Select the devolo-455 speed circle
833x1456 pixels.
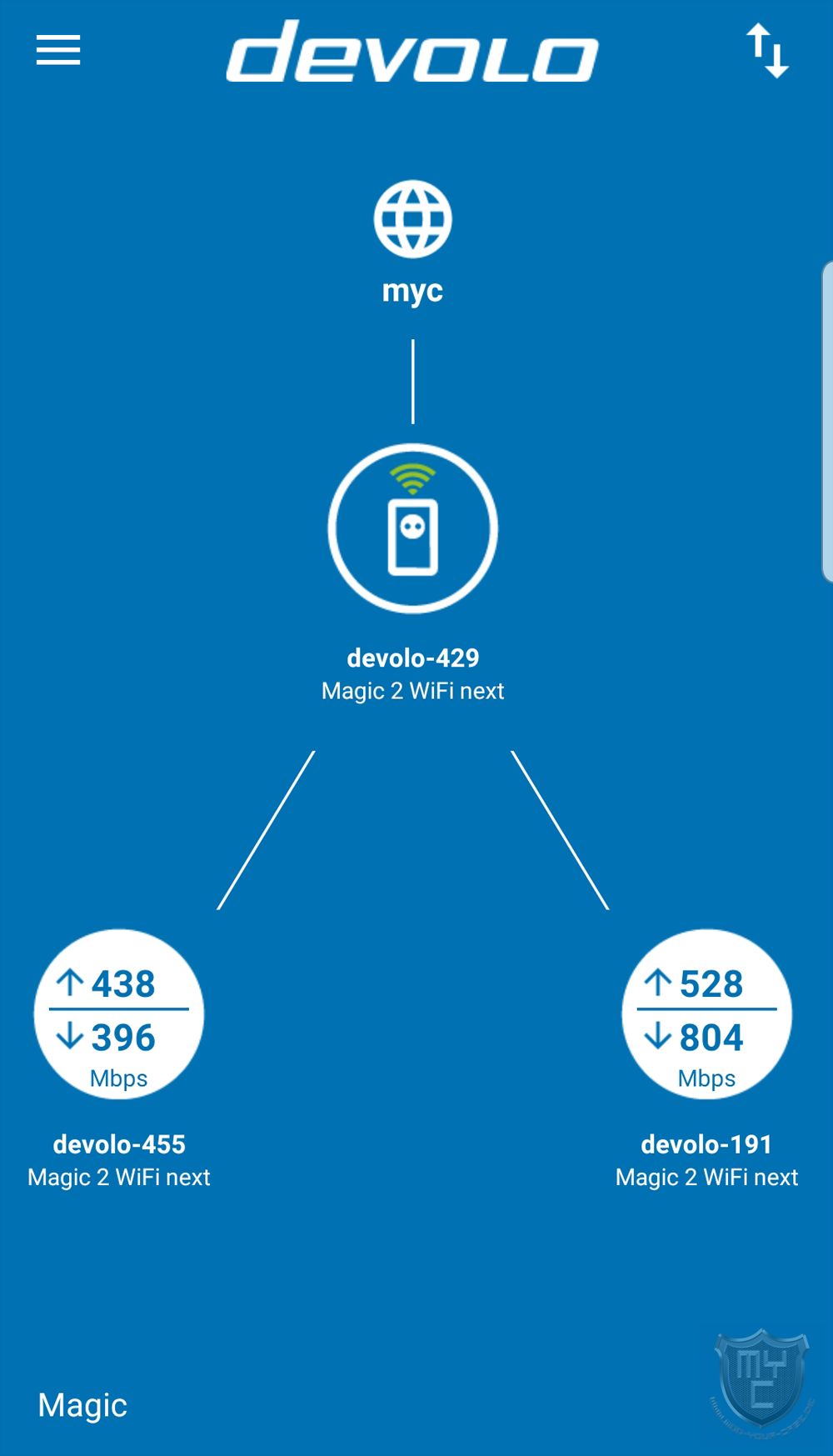(x=119, y=1014)
